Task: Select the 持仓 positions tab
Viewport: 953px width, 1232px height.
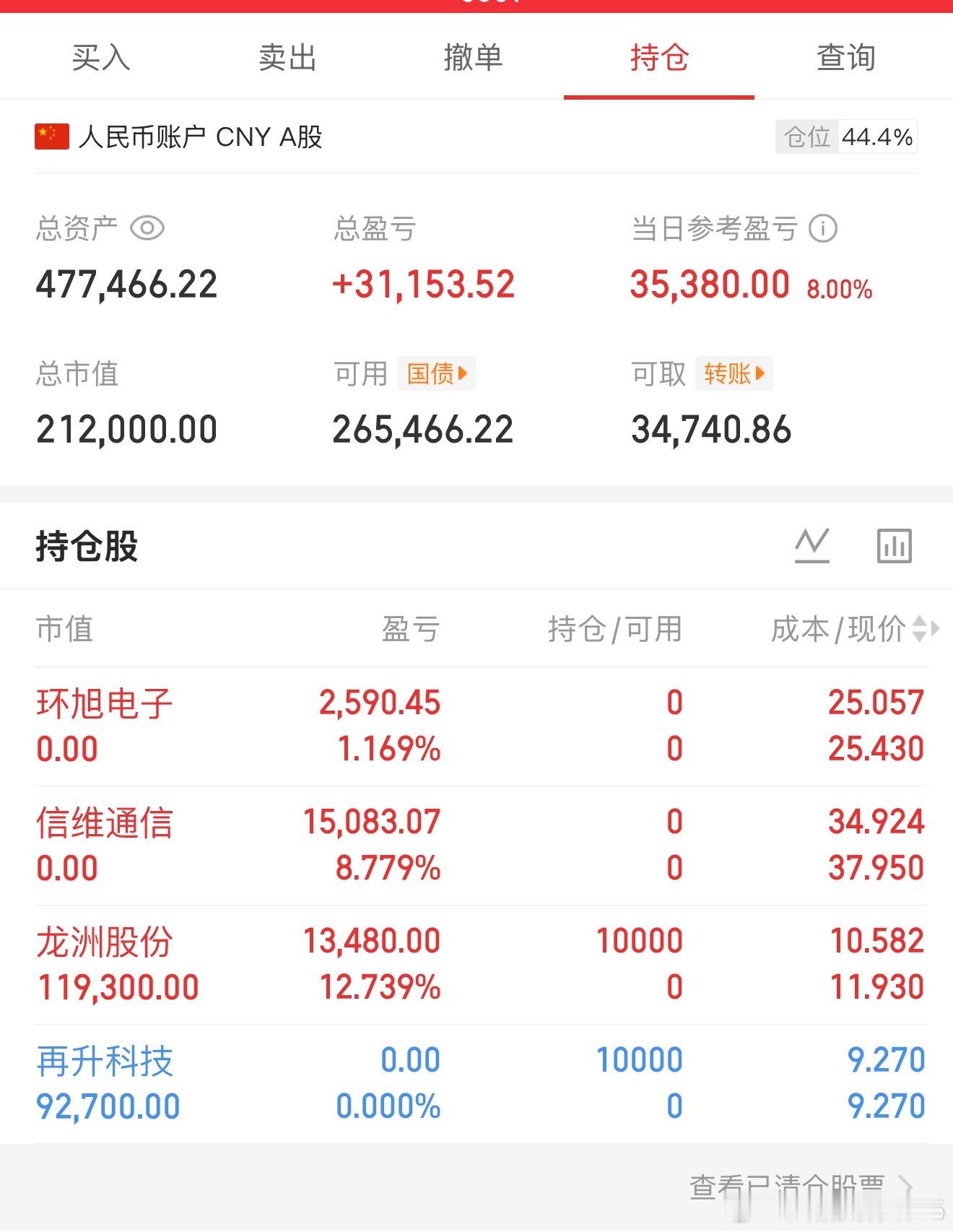Action: coord(659,59)
